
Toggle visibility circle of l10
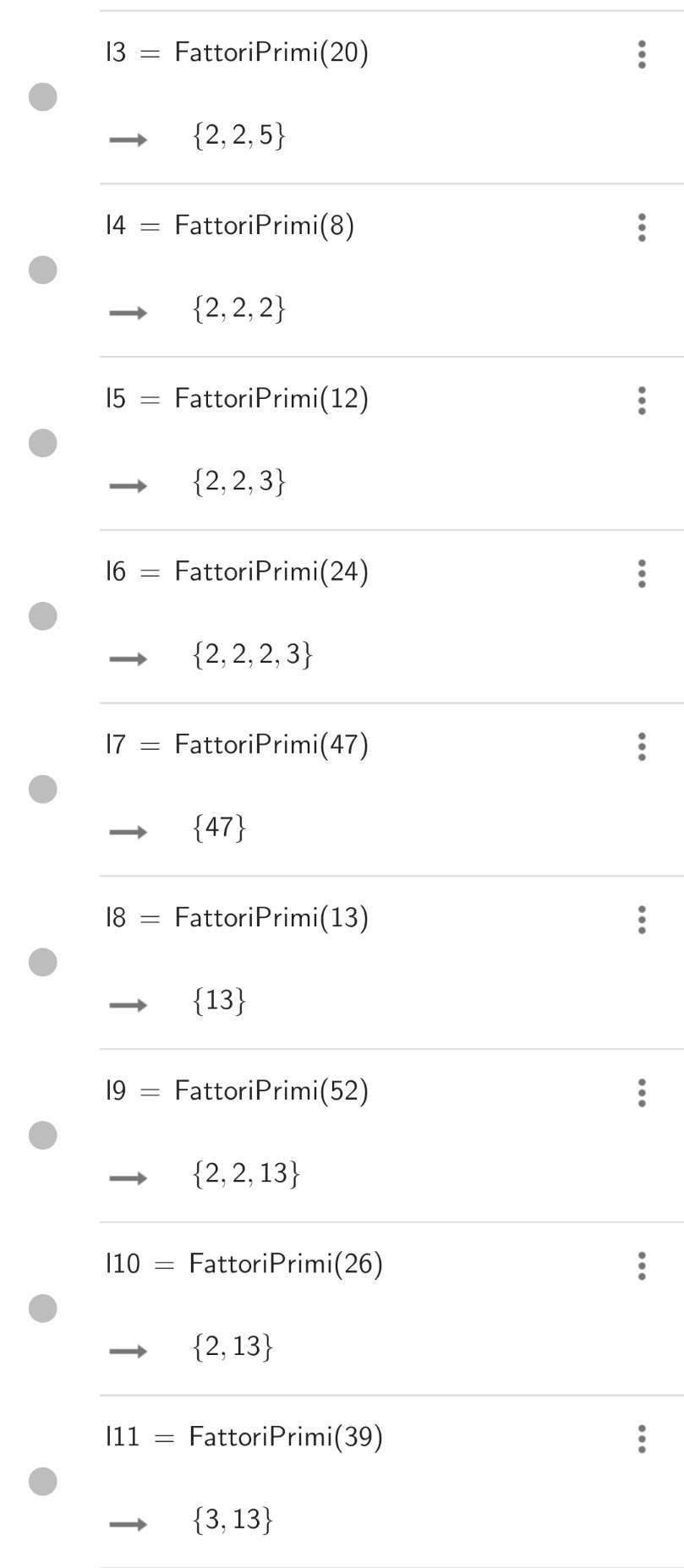43,1308
